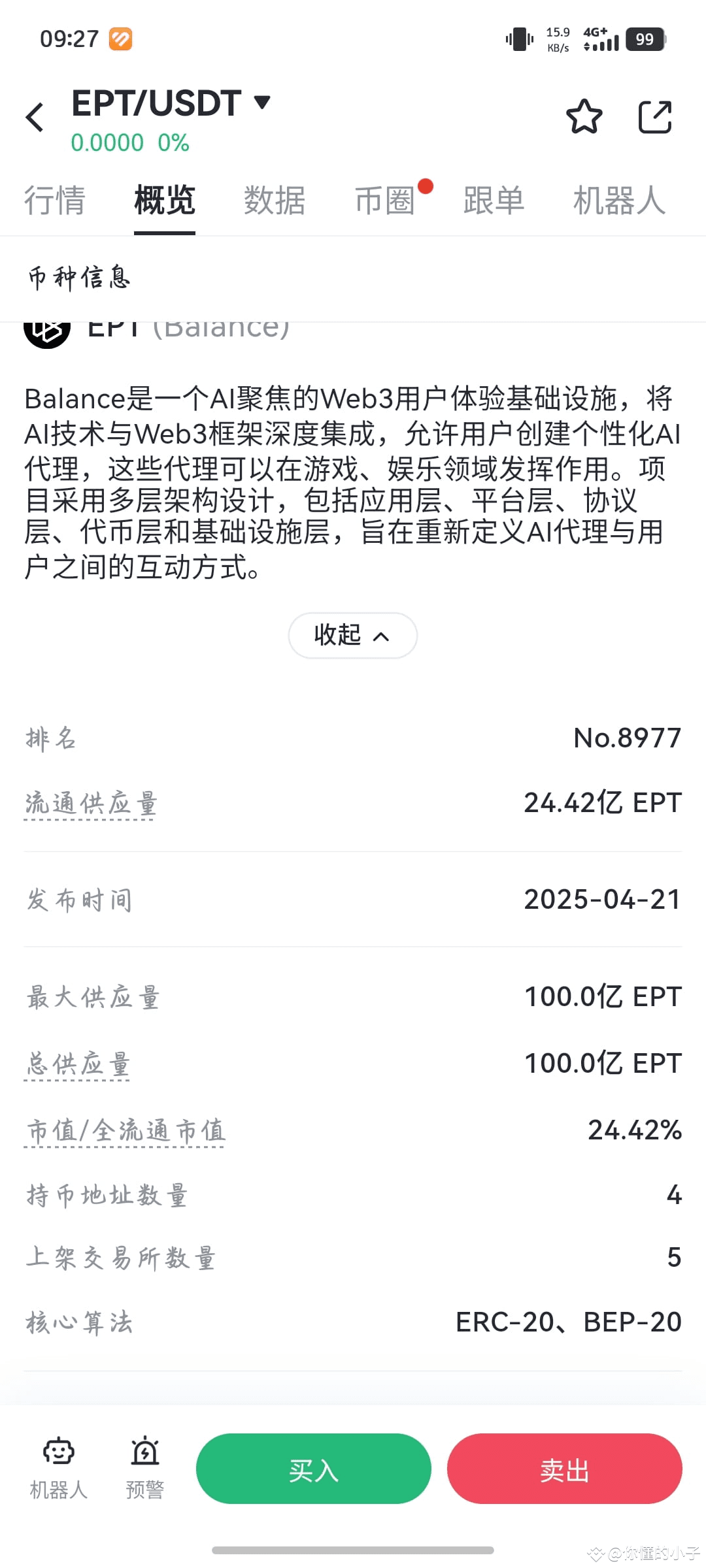Viewport: 706px width, 1568px height.
Task: Collapse the description via 收起 control
Action: (352, 635)
